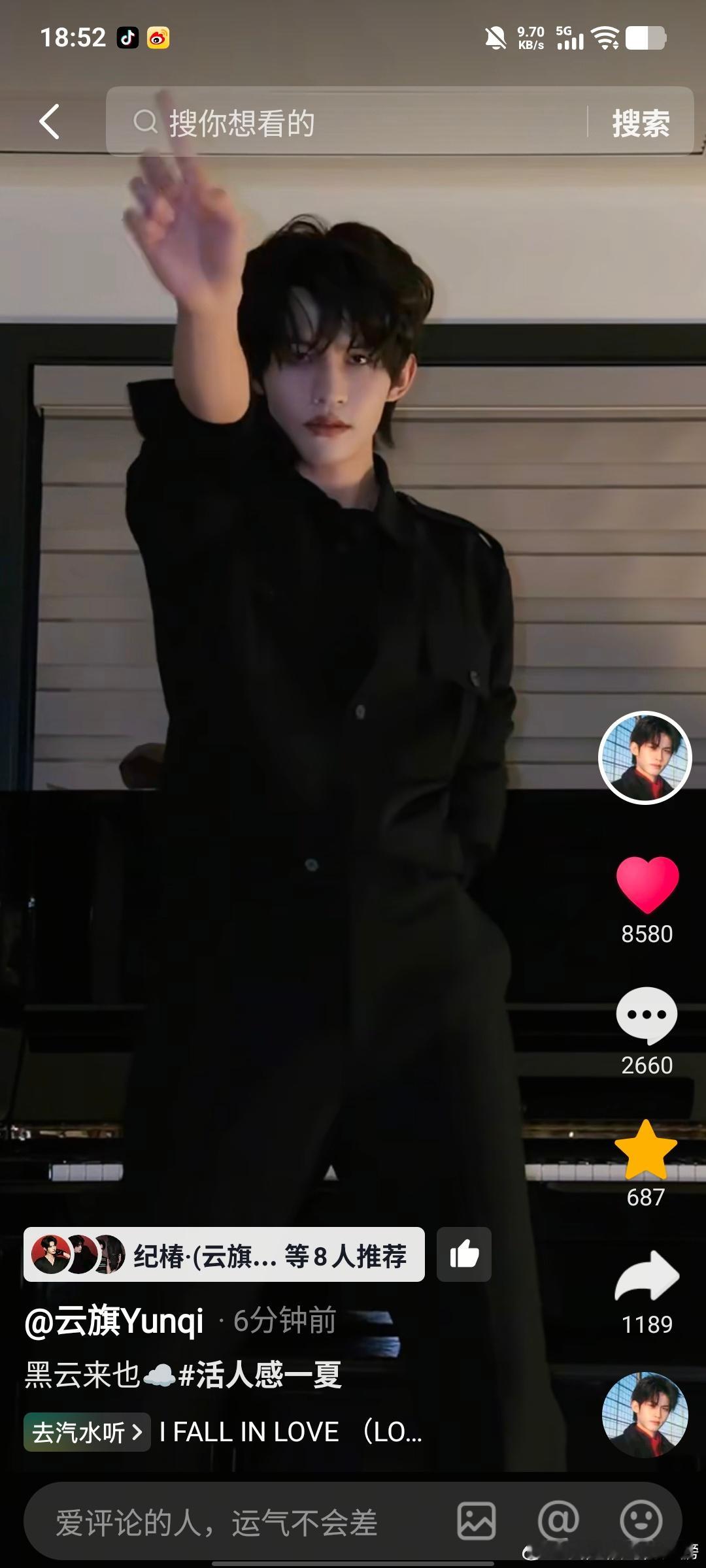Viewport: 706px width, 1568px height.
Task: Open the #活人感一夏 hashtag
Action: coord(260,1375)
